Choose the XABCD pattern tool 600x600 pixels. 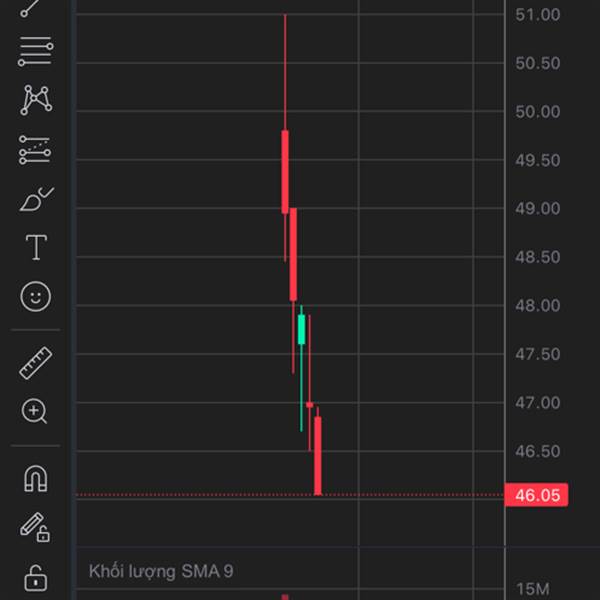36,100
